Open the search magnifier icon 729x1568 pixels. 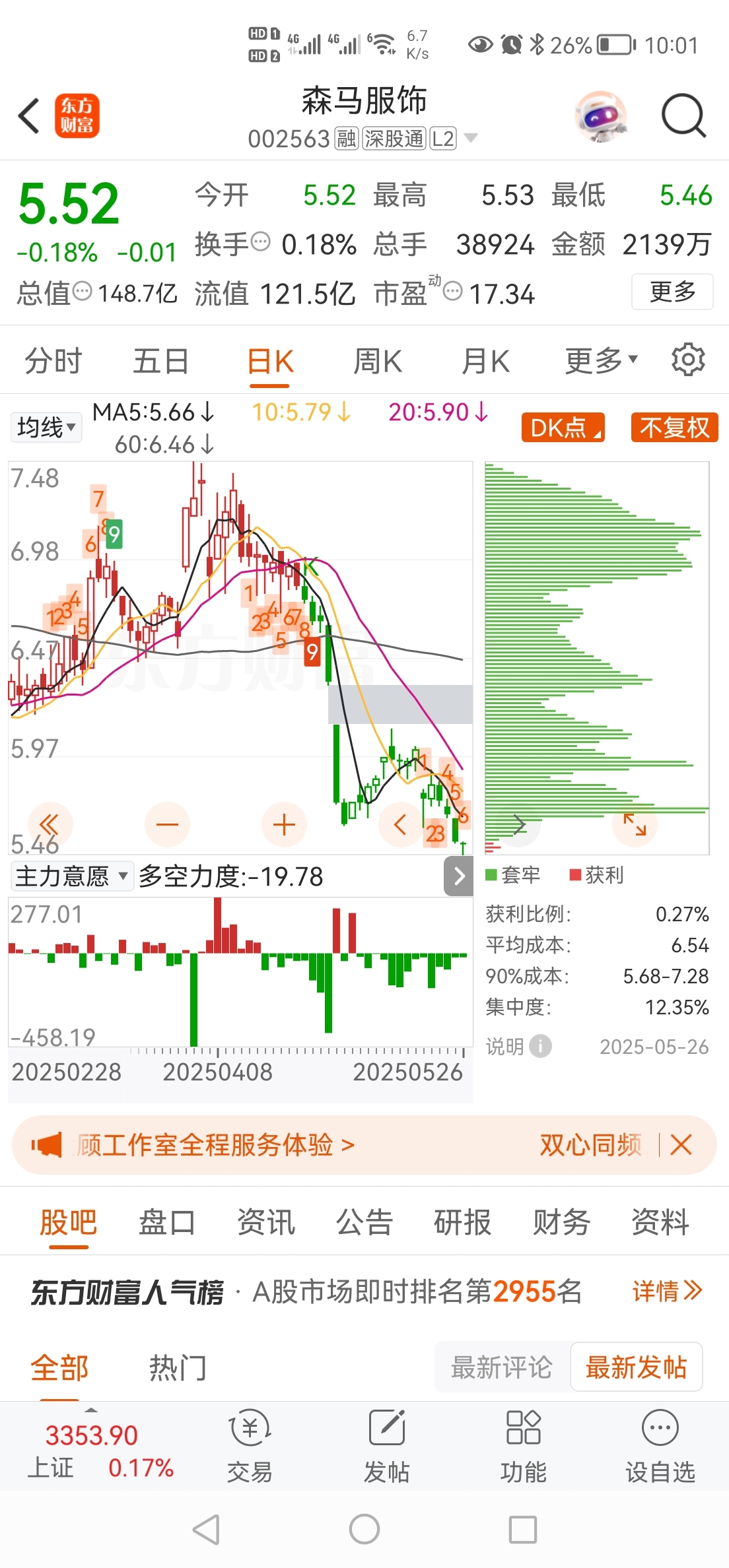(x=684, y=116)
